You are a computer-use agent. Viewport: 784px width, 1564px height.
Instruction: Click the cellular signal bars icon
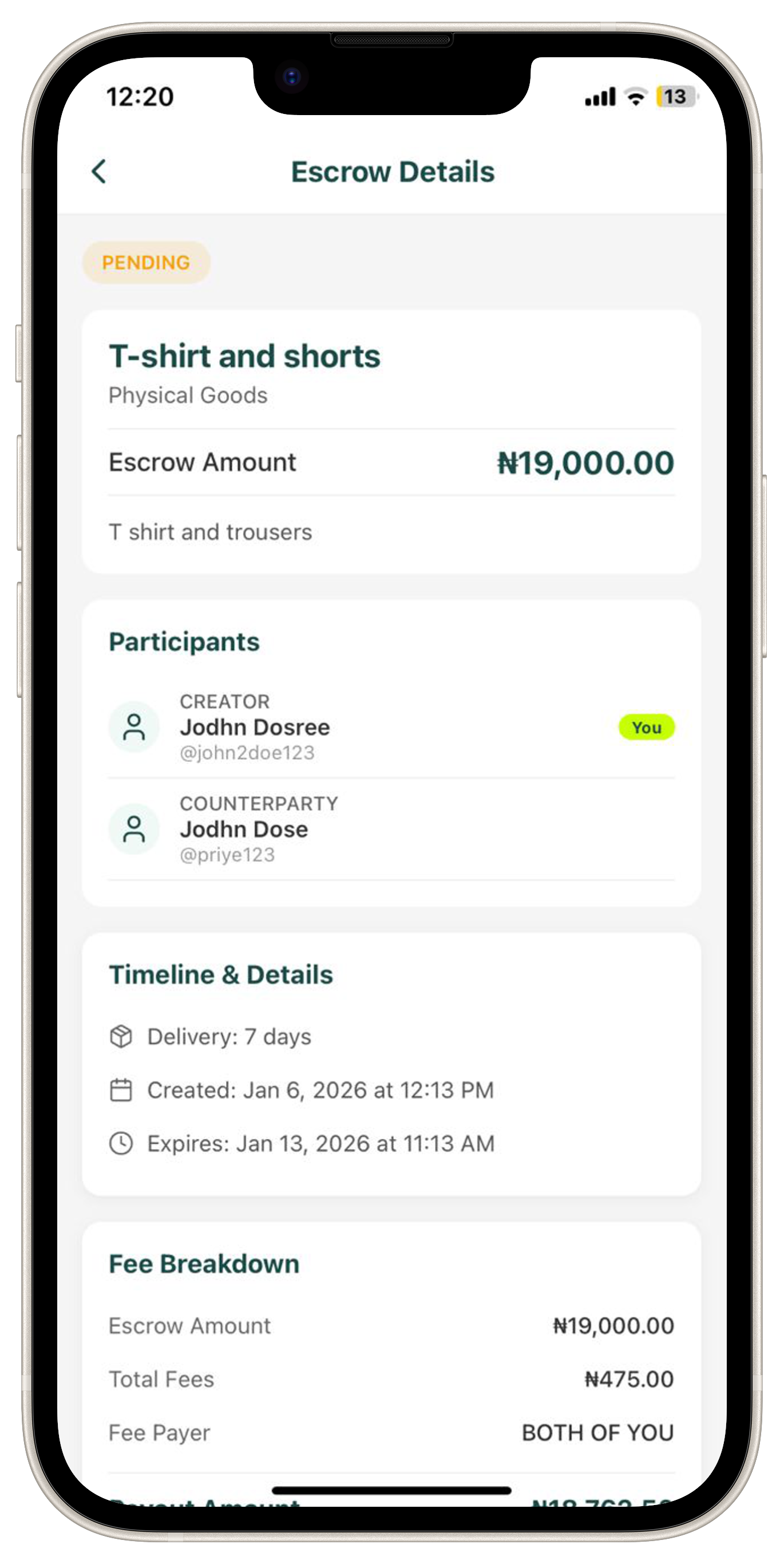(599, 97)
